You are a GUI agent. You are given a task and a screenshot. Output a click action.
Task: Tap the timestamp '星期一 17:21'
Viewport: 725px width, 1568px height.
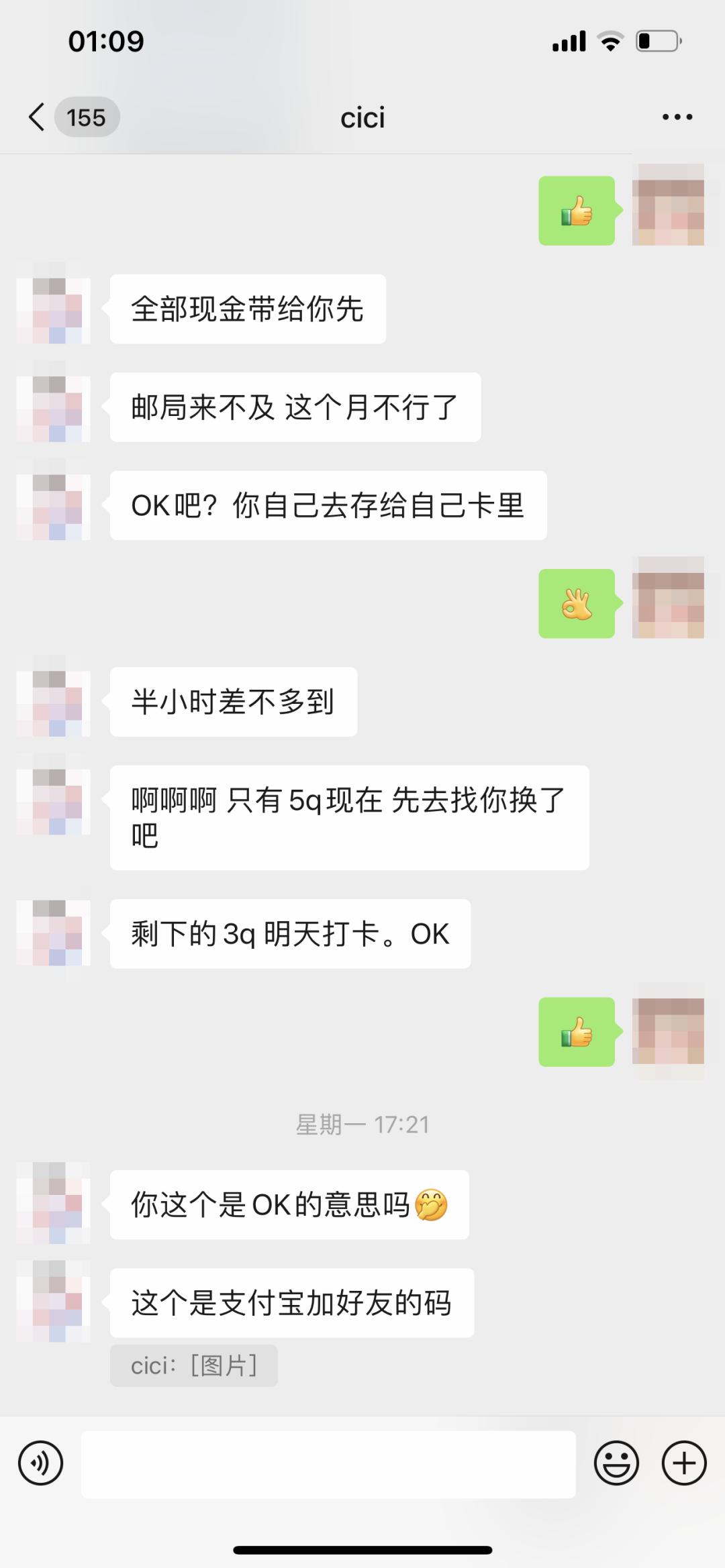click(362, 1125)
